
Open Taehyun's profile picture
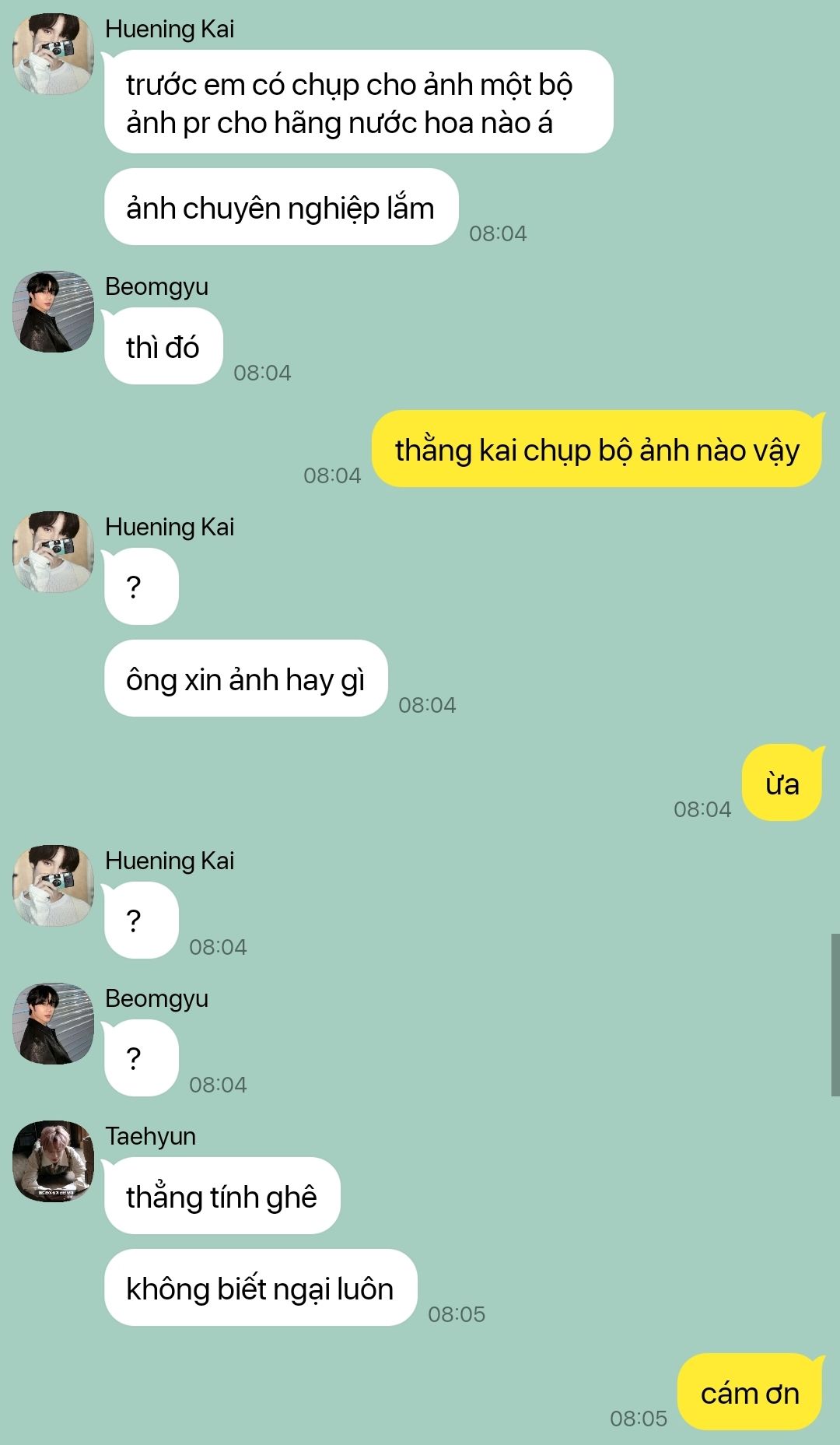53,1161
